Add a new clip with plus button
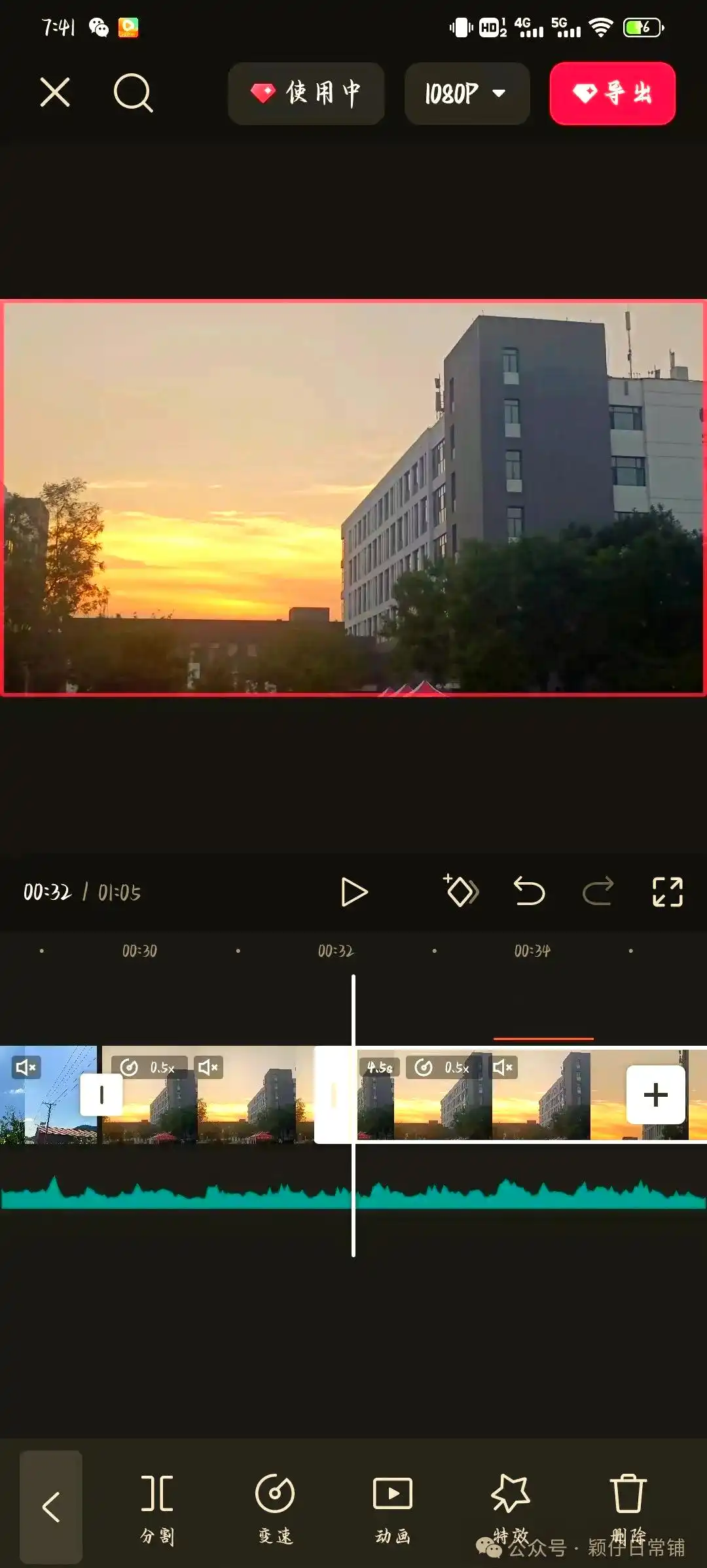 click(655, 1095)
